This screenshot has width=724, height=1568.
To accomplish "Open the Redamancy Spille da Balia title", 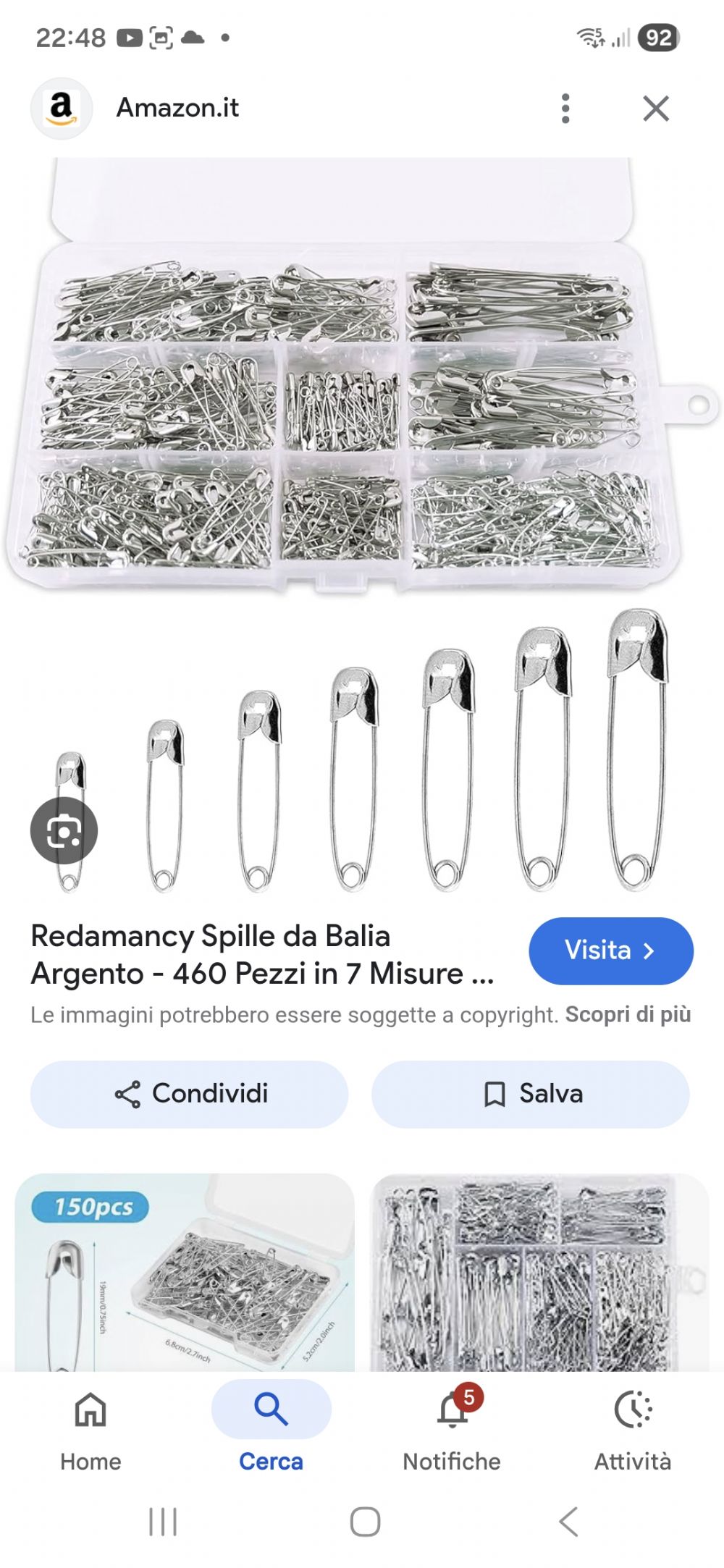I will [261, 955].
